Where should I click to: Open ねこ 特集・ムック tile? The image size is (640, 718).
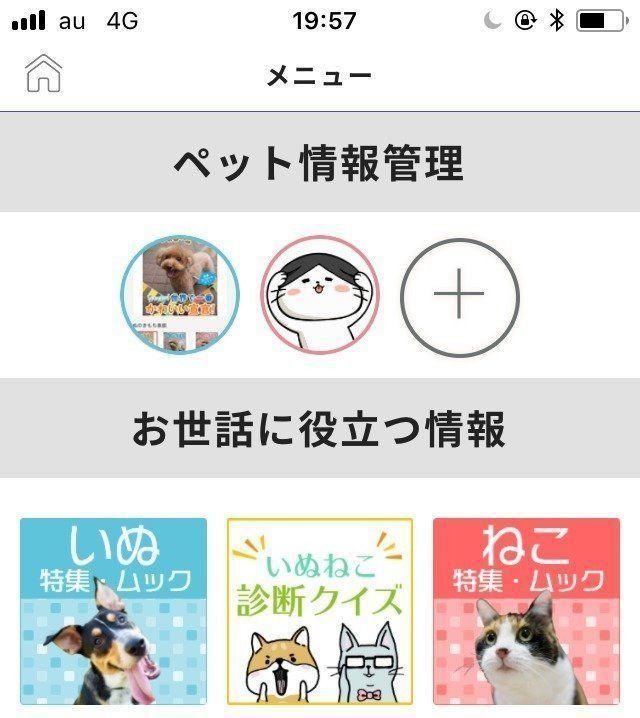tap(526, 611)
